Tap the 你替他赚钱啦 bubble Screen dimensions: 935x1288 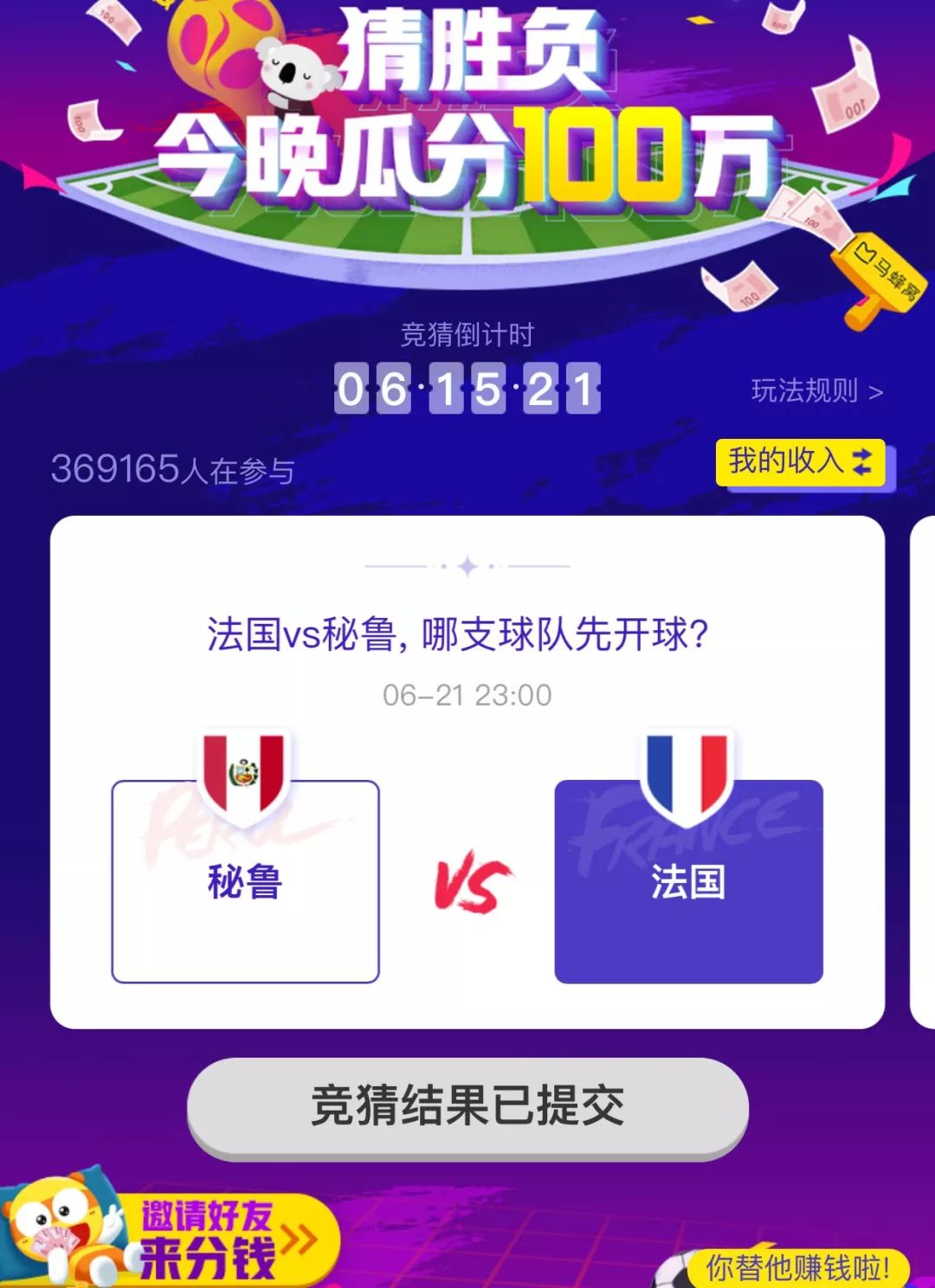[x=796, y=1267]
